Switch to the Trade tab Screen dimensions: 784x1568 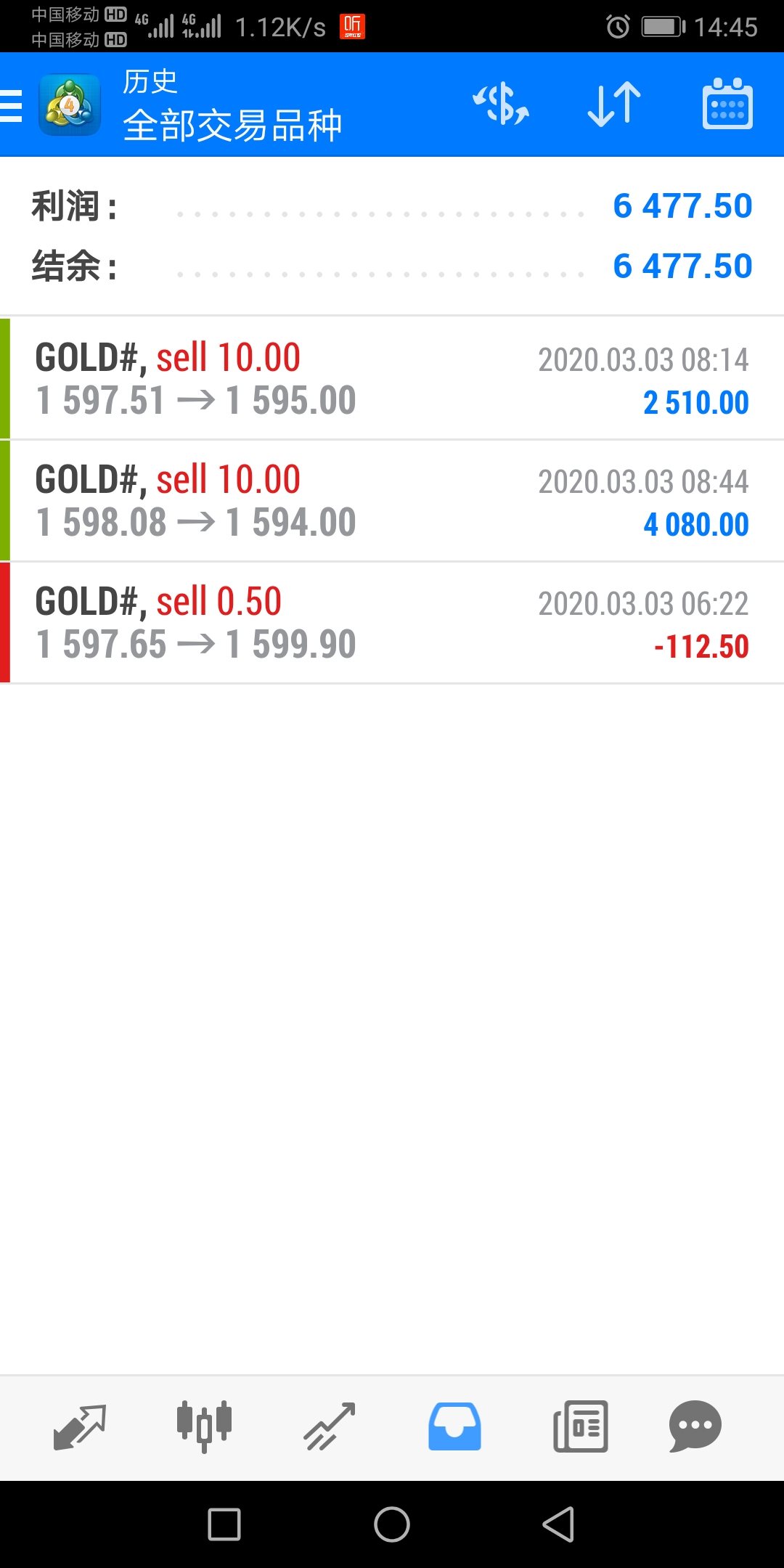click(x=330, y=1426)
